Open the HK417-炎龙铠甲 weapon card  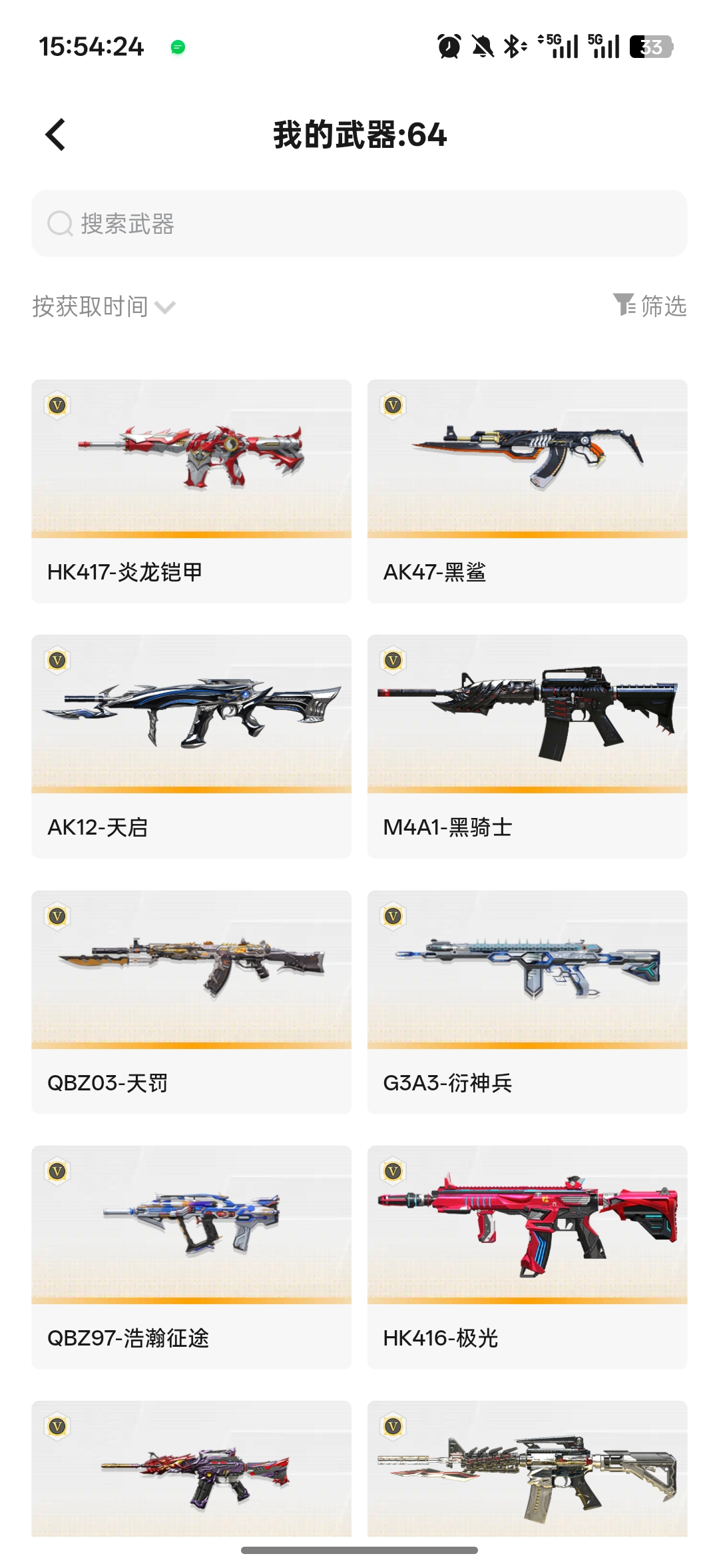[x=191, y=491]
